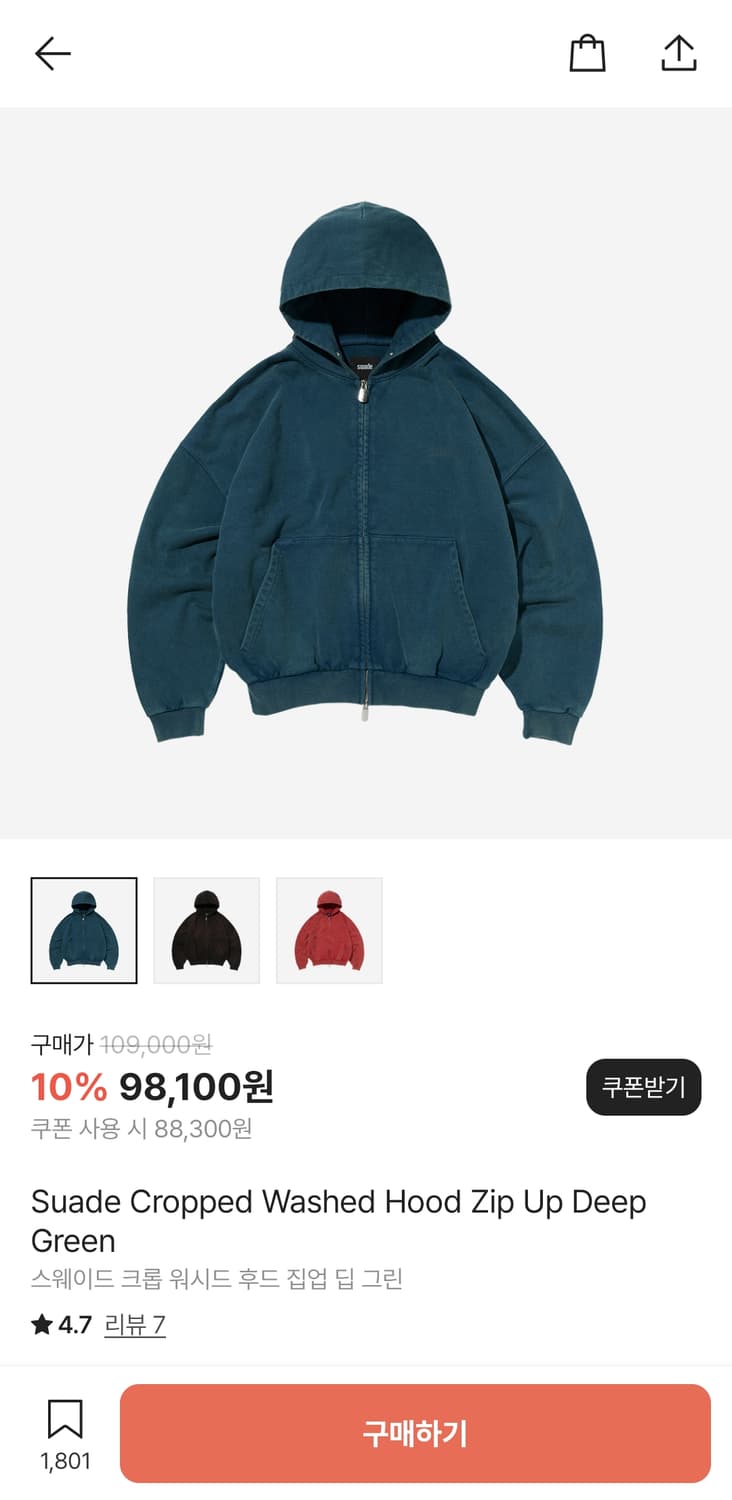Tap the back arrow to return
This screenshot has width=732, height=1500.
tap(52, 53)
